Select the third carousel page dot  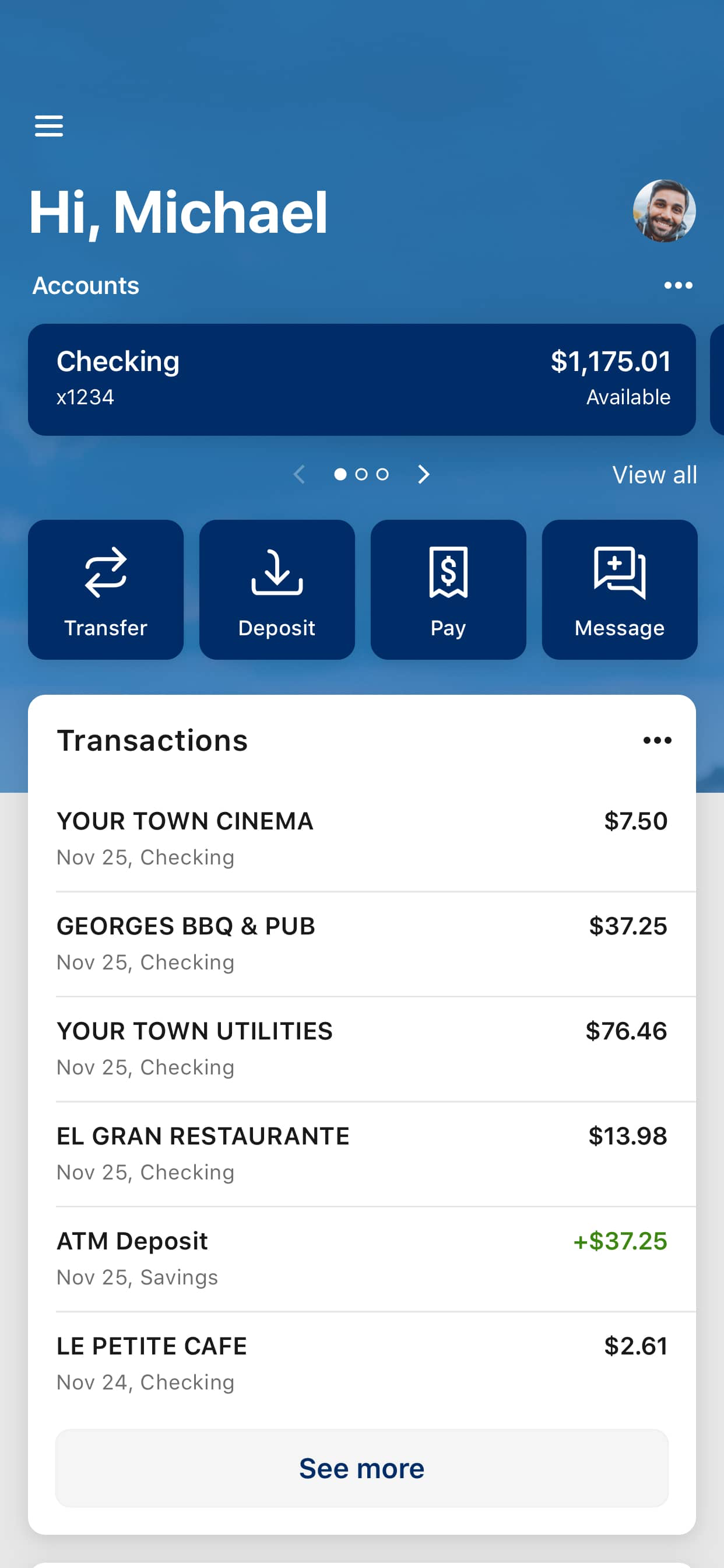pyautogui.click(x=382, y=474)
